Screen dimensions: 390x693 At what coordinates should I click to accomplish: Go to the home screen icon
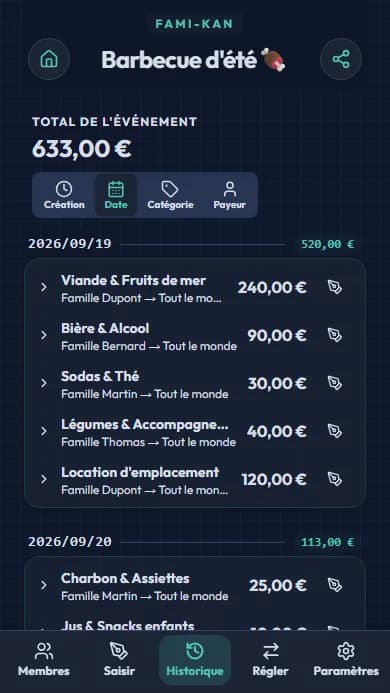pos(49,59)
